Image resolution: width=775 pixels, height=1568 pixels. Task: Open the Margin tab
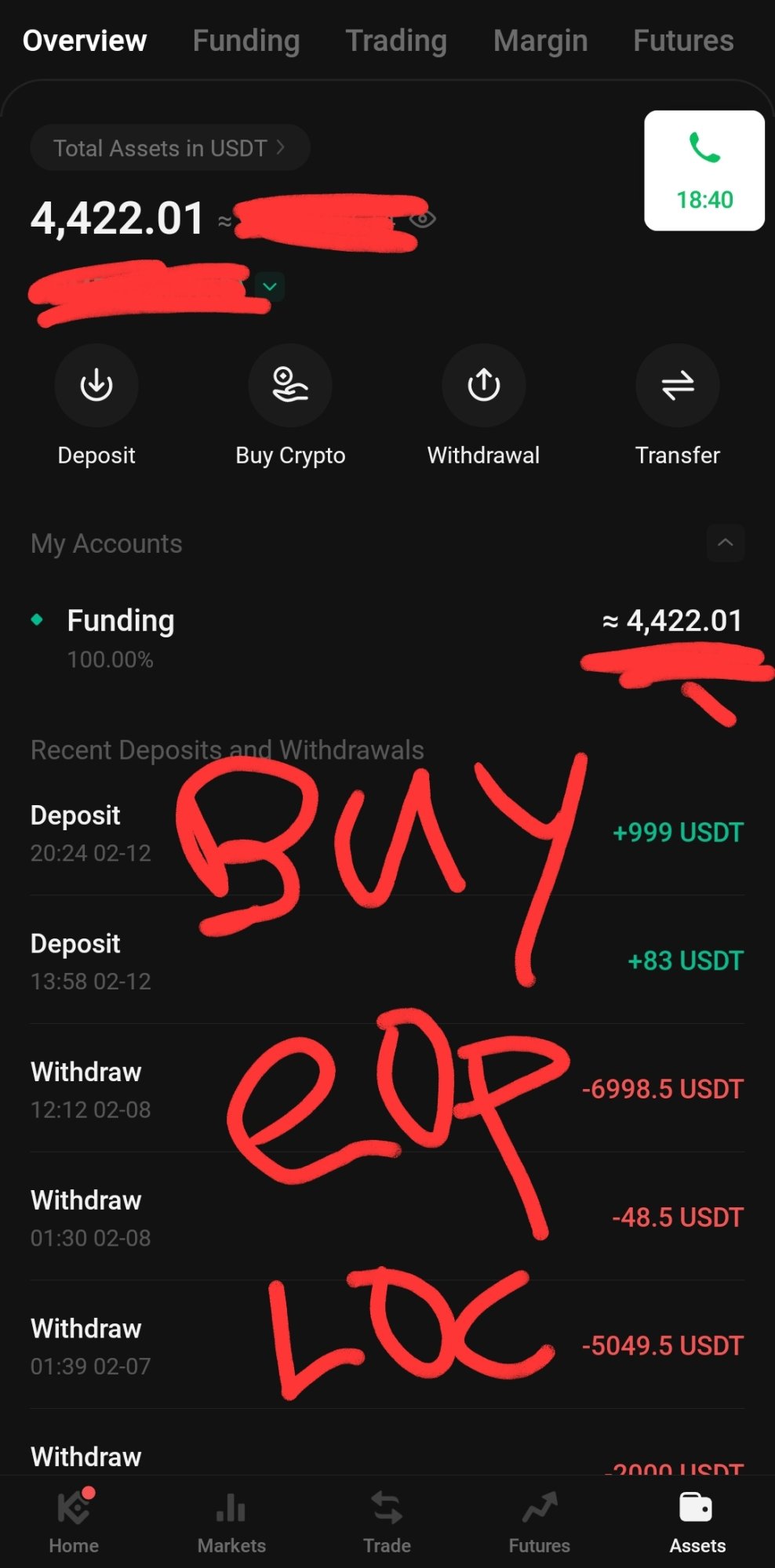coord(540,40)
